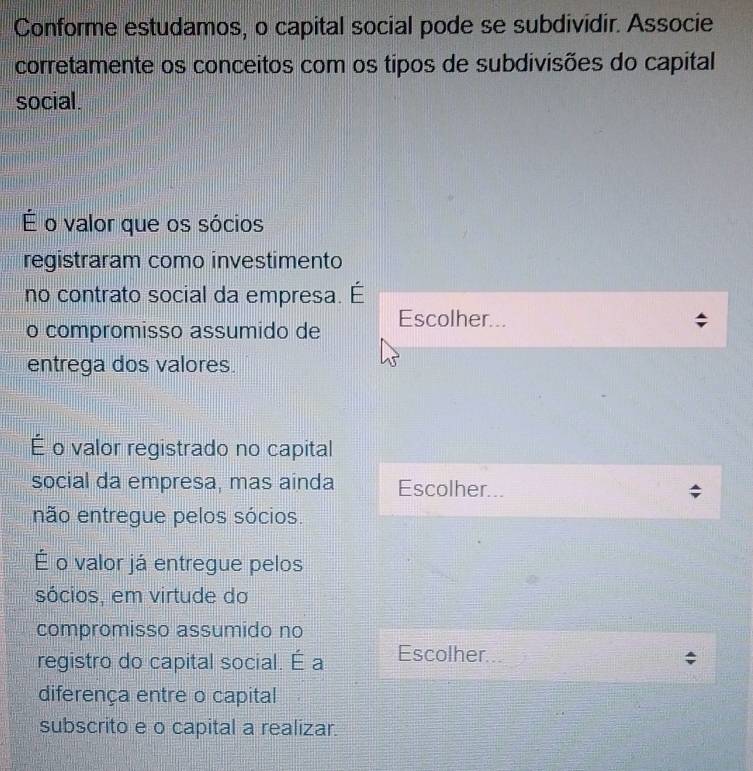Expand the dropdown for "ainda não entregue pelos sócios"

(x=548, y=491)
